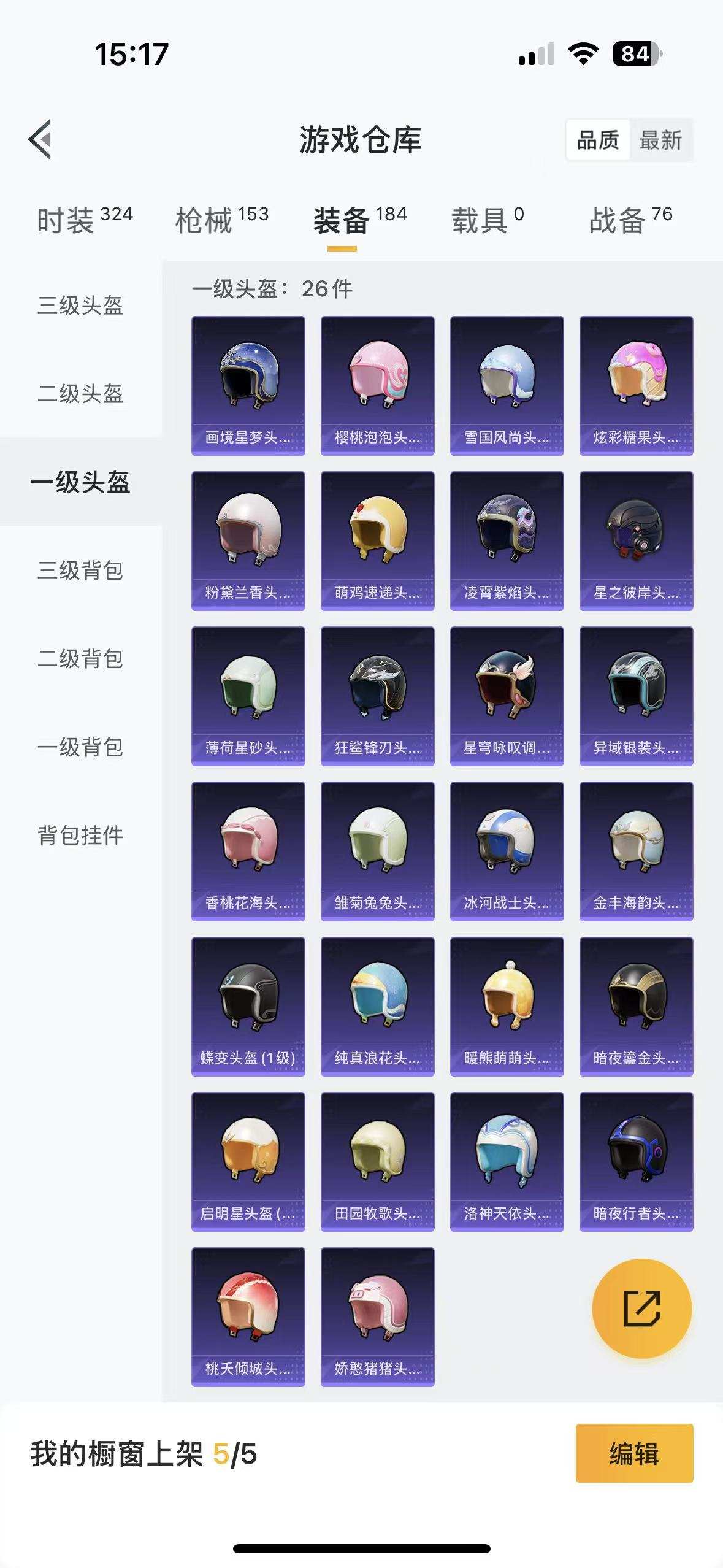Open the 蝶变头盔 (1级) item

point(248,1006)
